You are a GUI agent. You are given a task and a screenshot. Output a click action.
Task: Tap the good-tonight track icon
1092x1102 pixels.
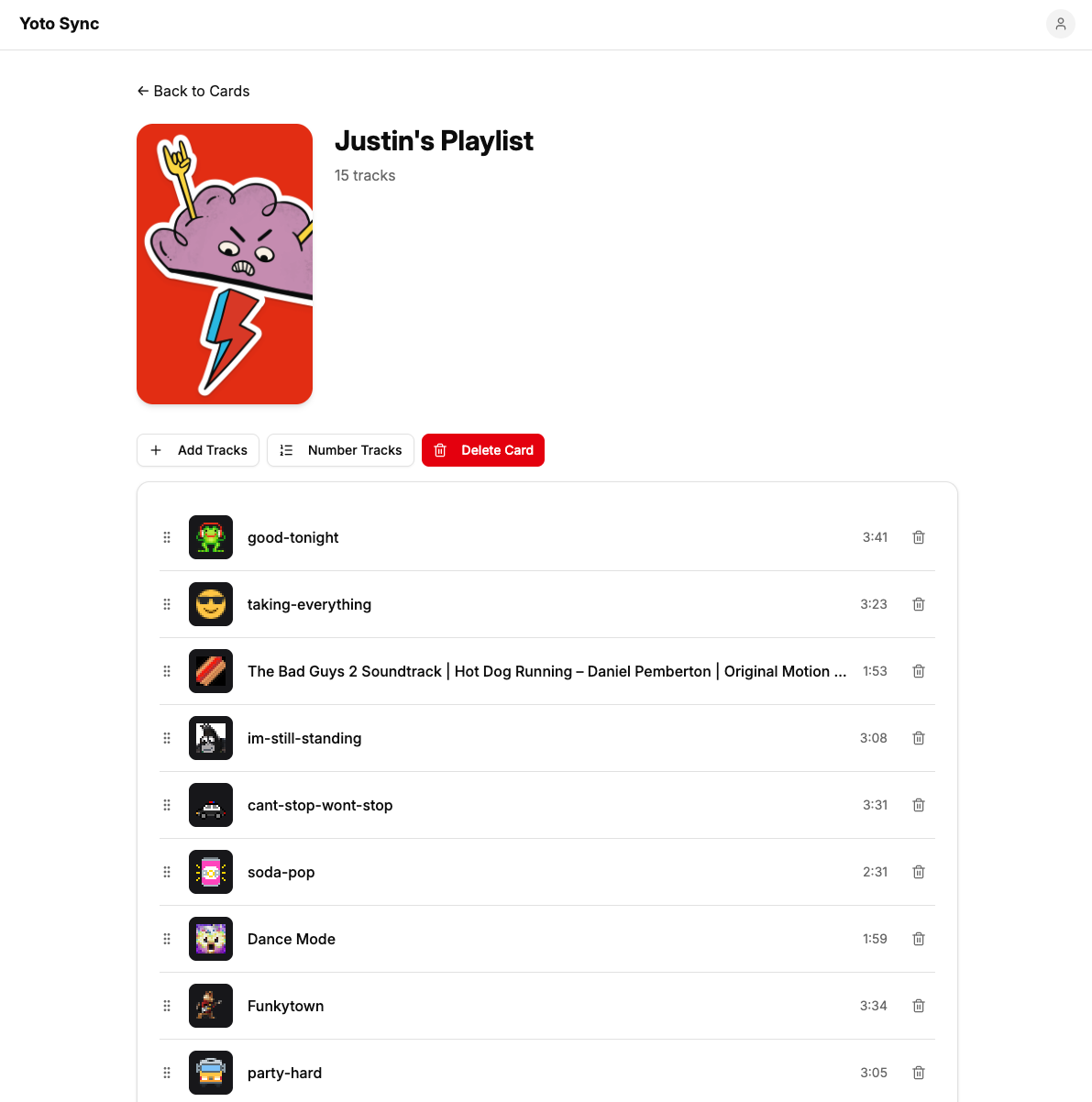[211, 537]
